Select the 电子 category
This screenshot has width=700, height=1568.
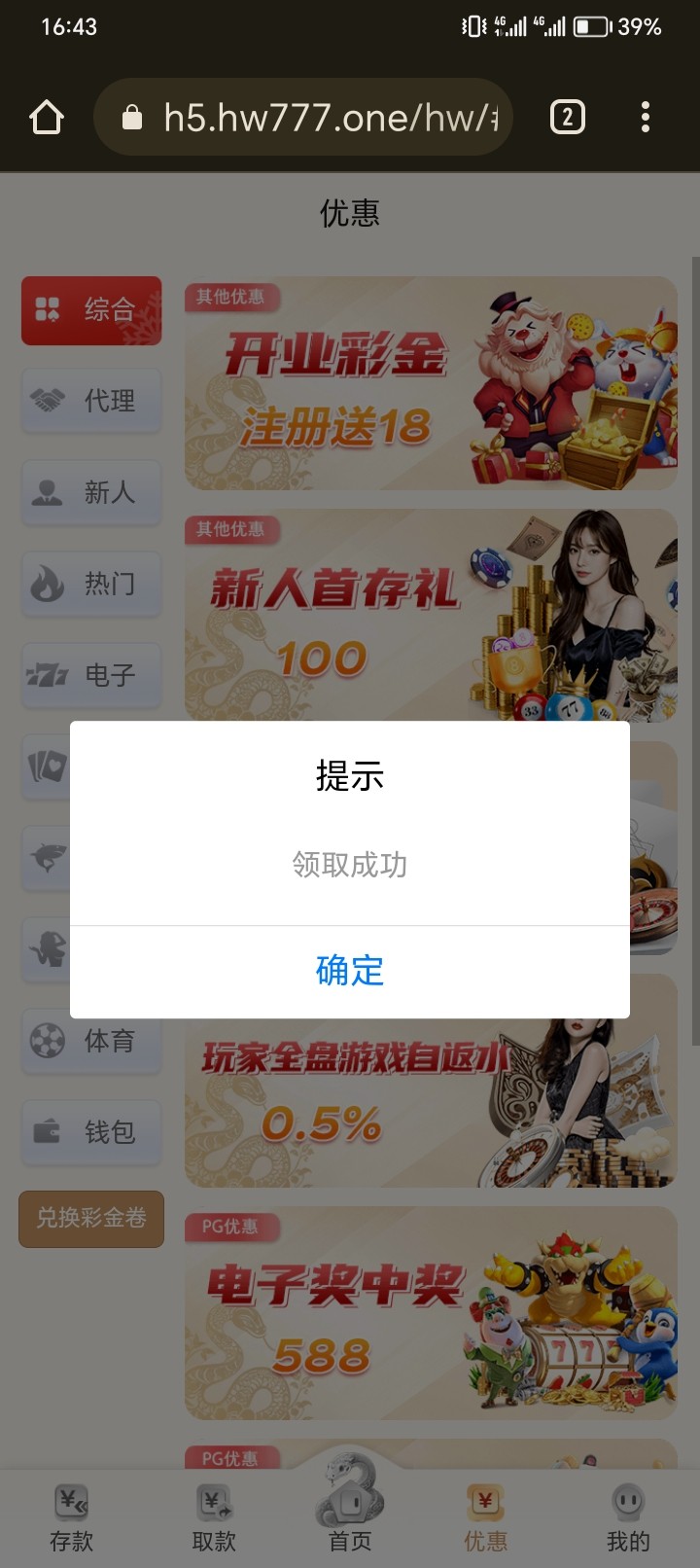91,675
